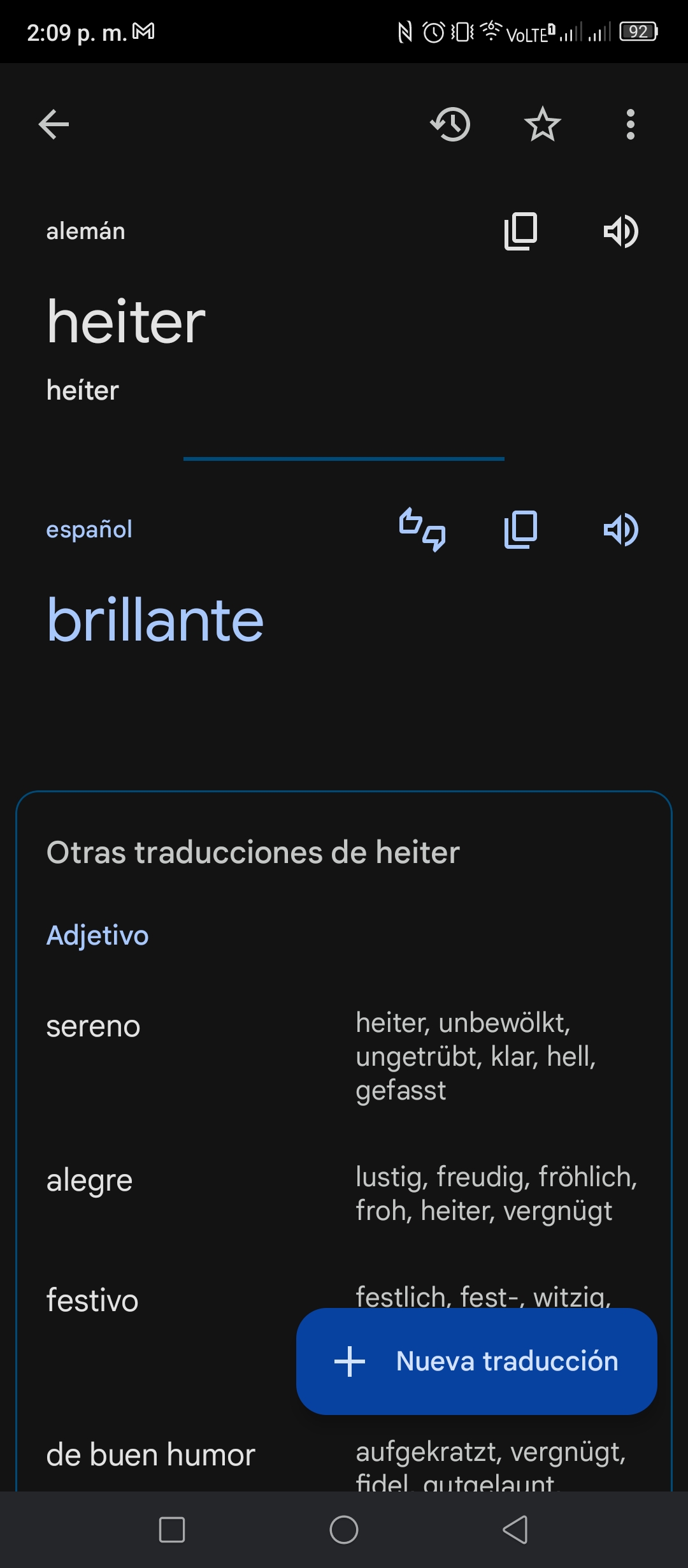Copy the Spanish translation brillante
This screenshot has height=1568, width=688.
pyautogui.click(x=521, y=529)
